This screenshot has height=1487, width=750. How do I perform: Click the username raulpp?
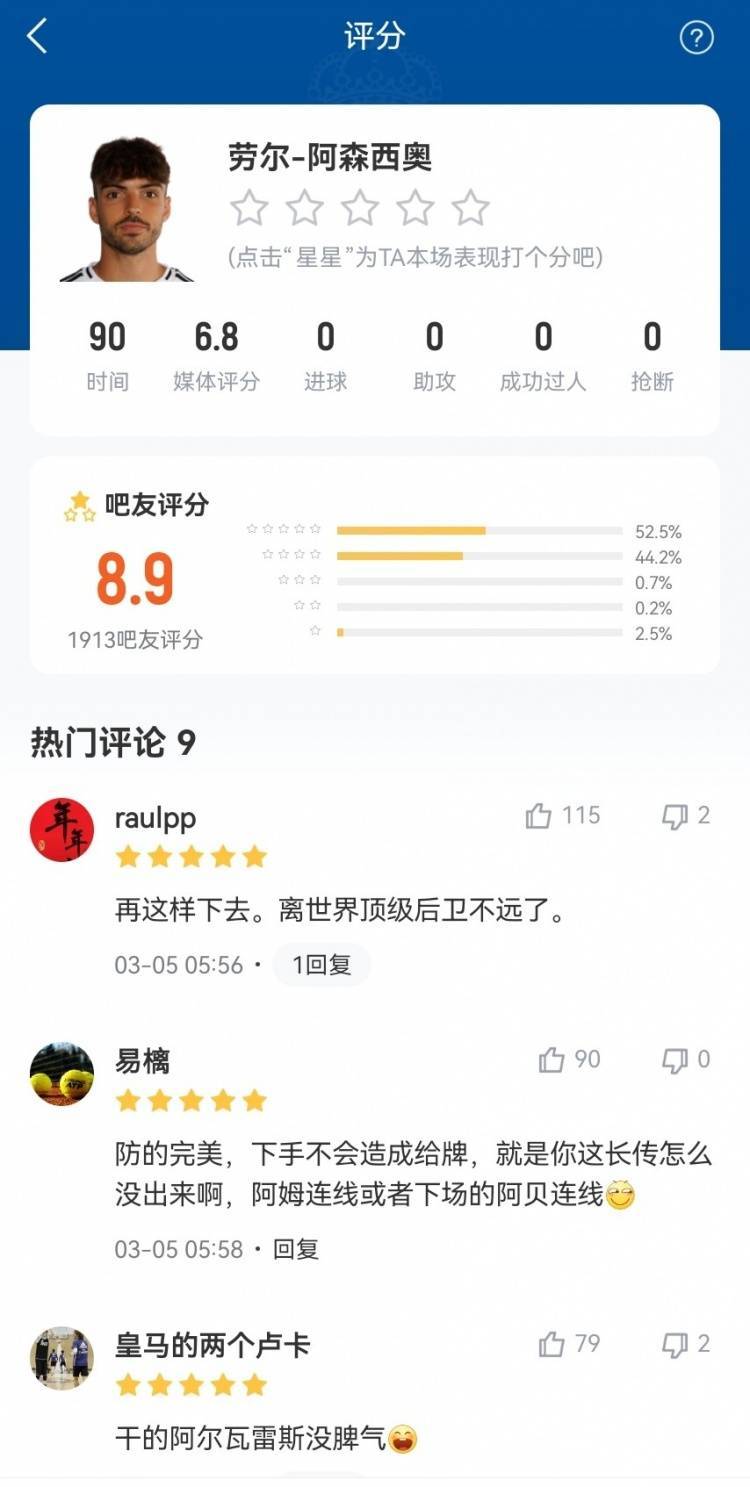[158, 817]
